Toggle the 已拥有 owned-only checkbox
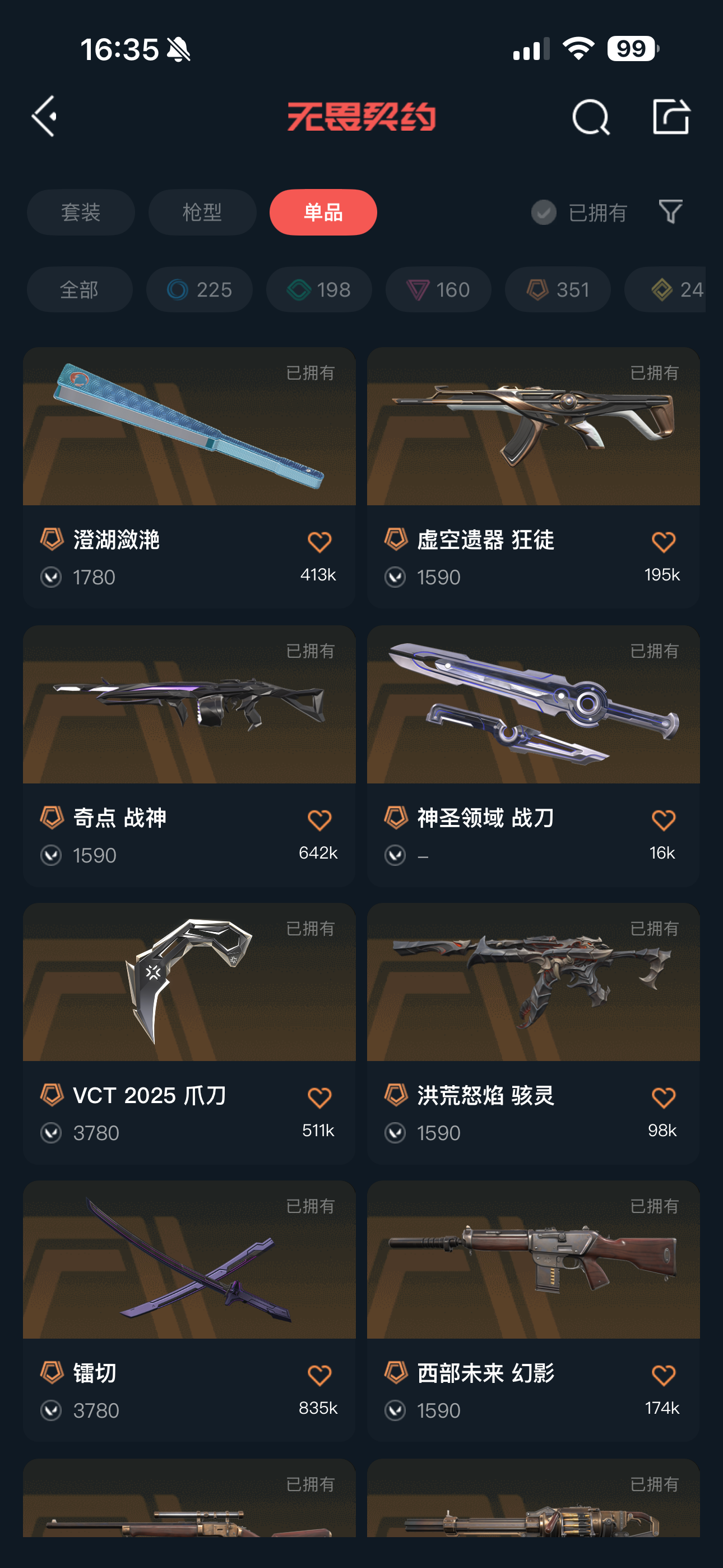The width and height of the screenshot is (723, 1568). click(x=544, y=213)
